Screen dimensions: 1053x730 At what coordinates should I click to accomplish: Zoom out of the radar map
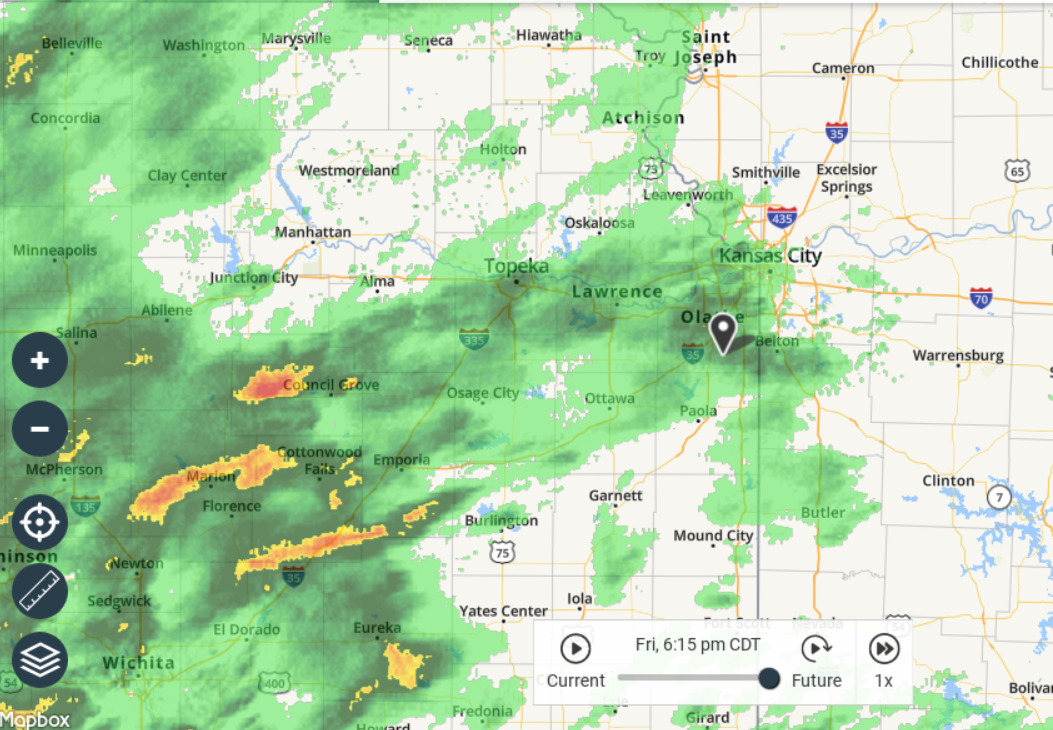40,429
